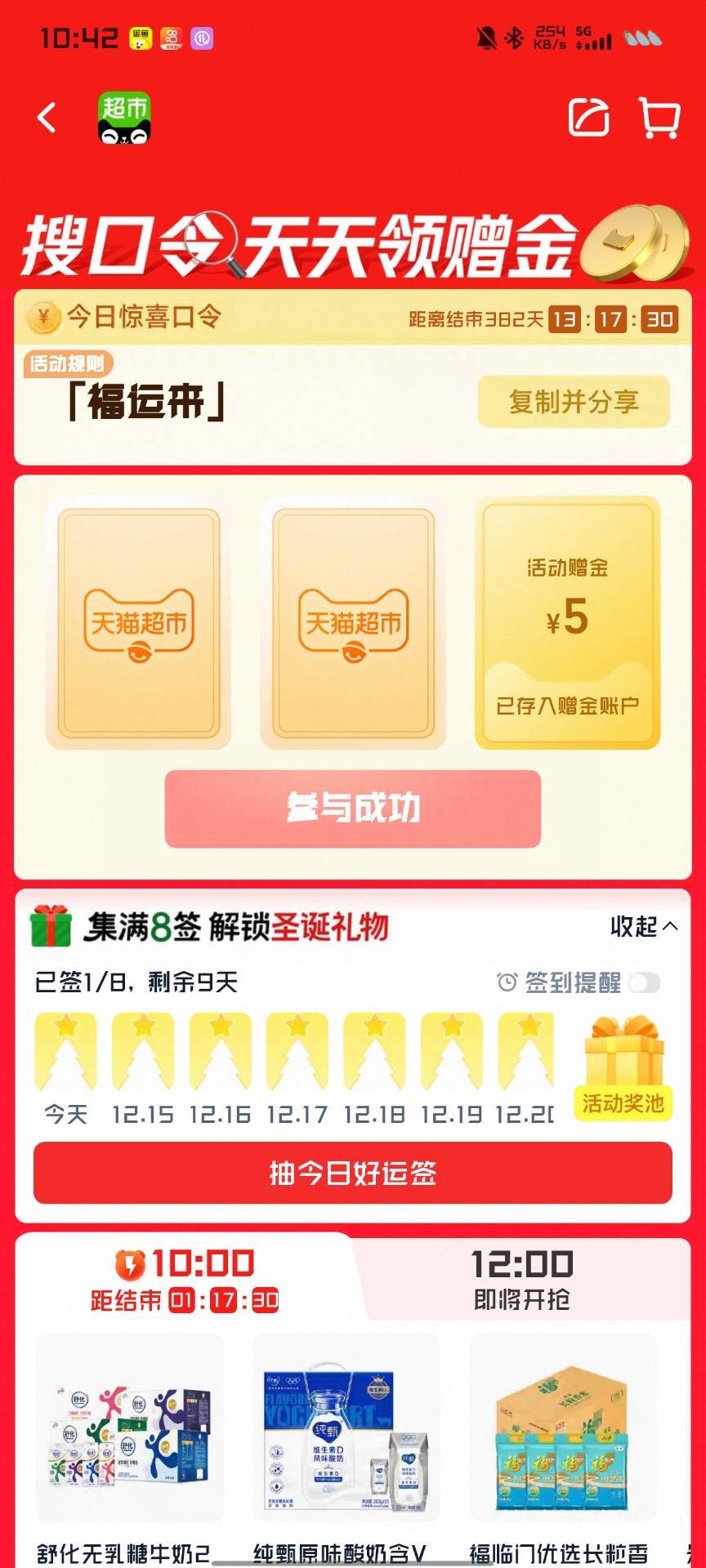The width and height of the screenshot is (706, 1568).
Task: Share this page via the share icon
Action: coord(589,118)
